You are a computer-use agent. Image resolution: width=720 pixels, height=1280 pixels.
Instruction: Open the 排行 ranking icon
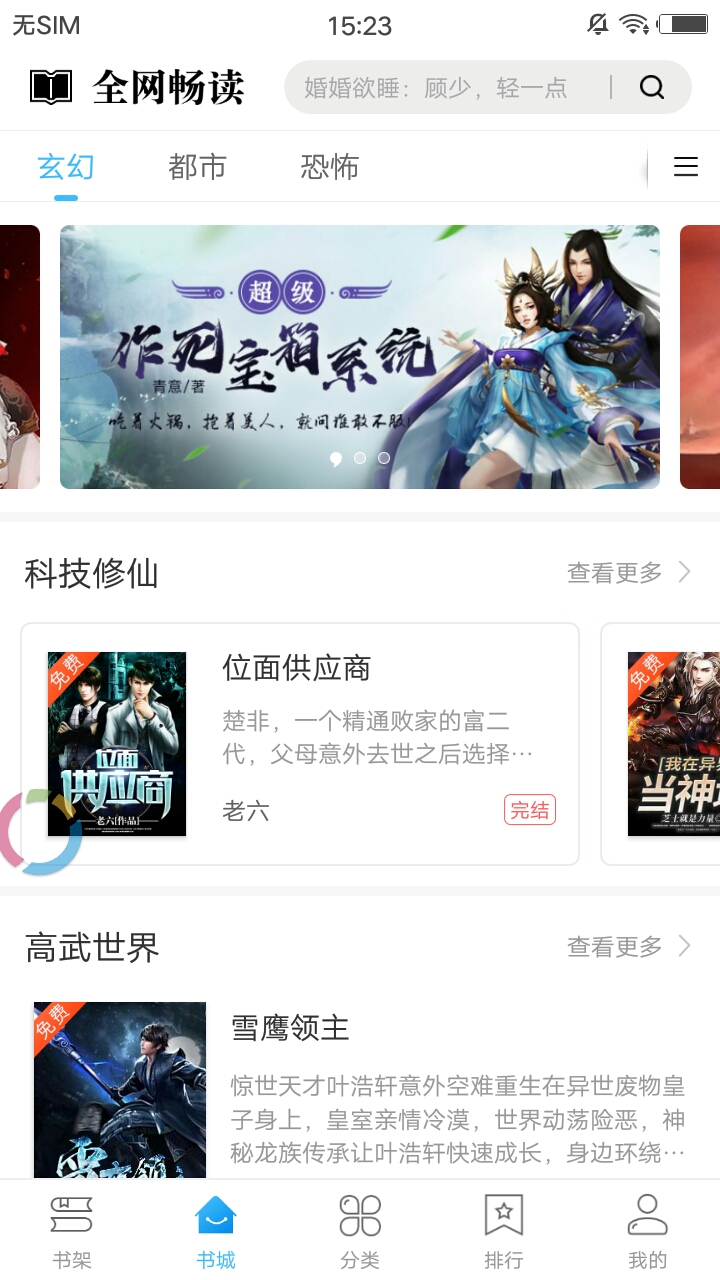[503, 1213]
